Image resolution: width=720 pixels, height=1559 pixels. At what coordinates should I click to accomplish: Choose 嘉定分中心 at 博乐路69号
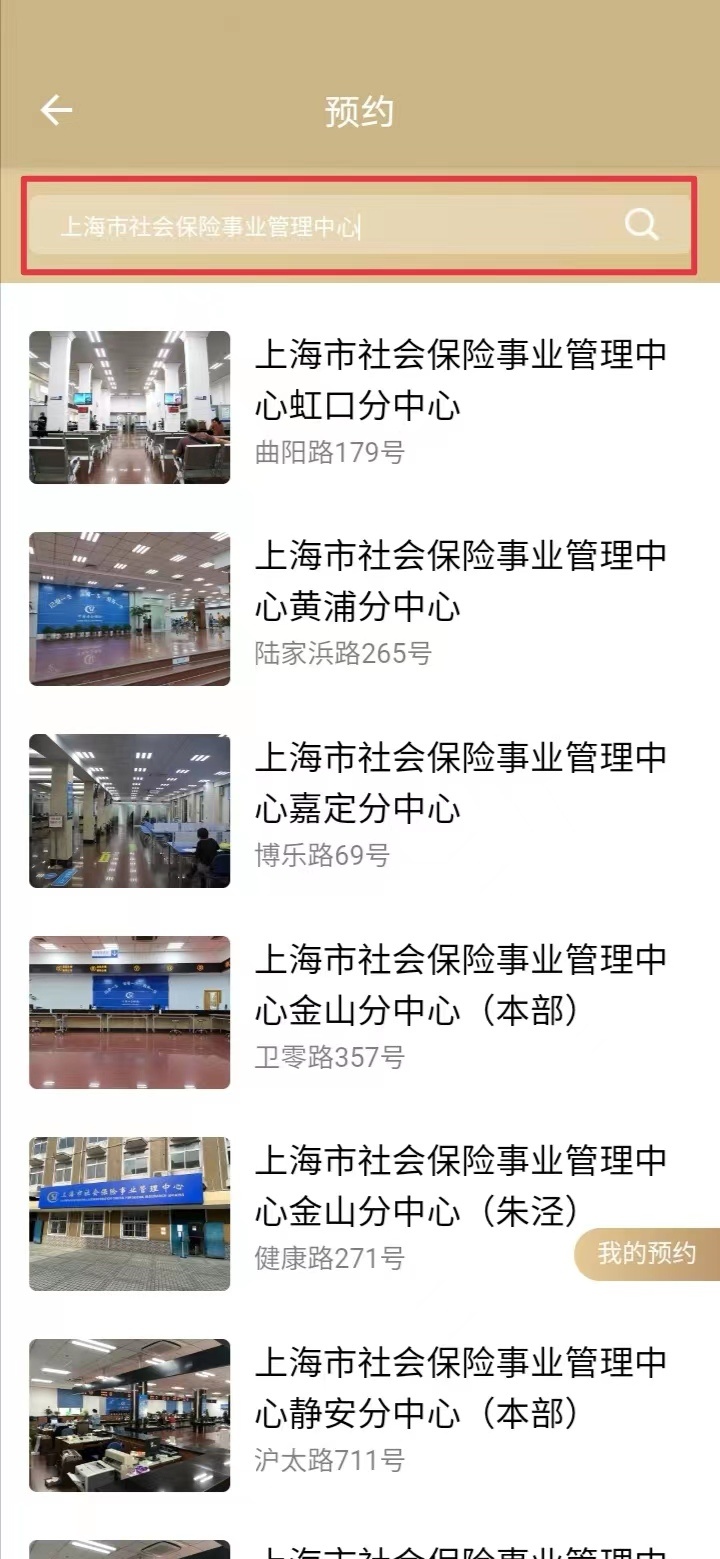click(x=460, y=808)
